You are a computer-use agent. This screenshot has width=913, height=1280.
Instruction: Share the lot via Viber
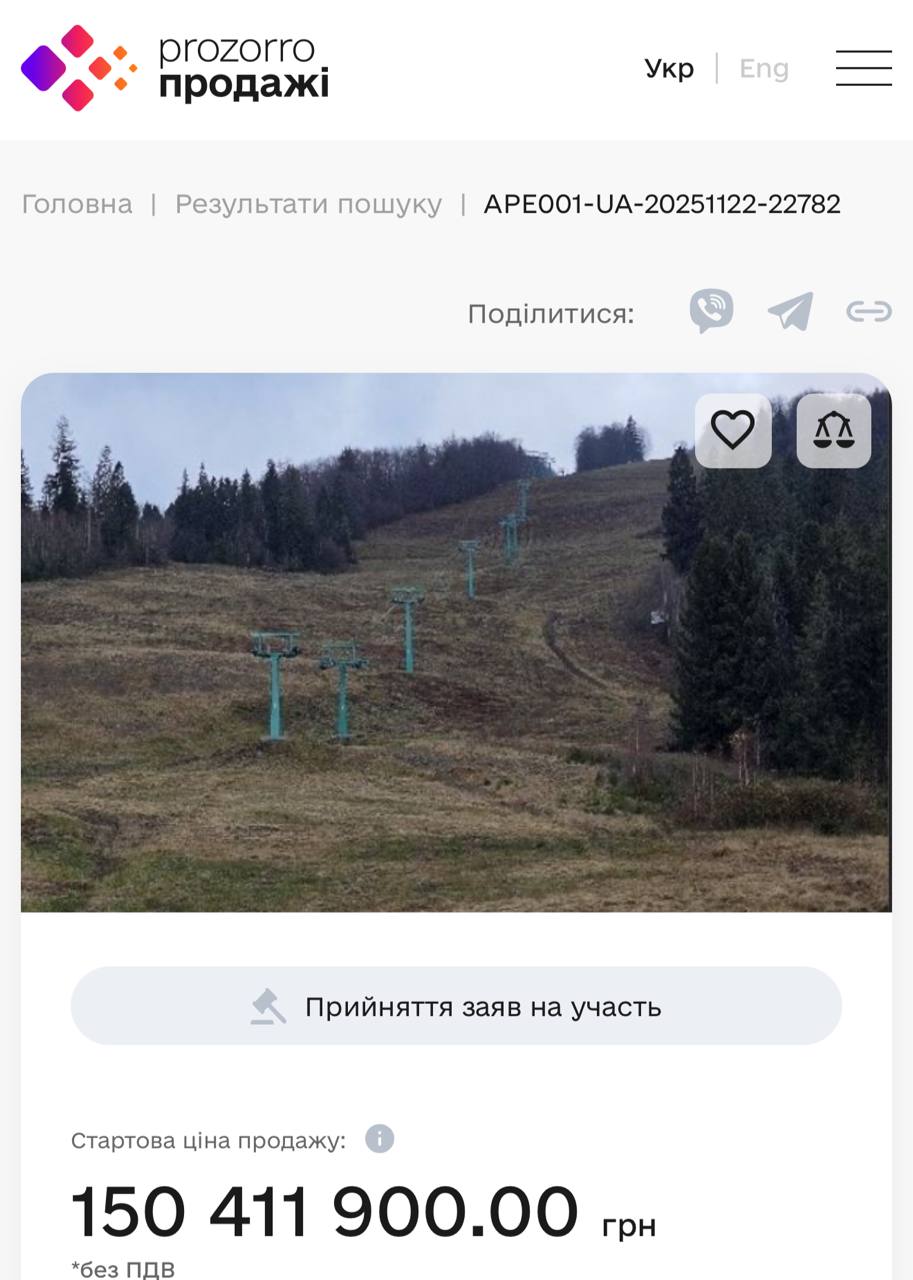[x=711, y=312]
